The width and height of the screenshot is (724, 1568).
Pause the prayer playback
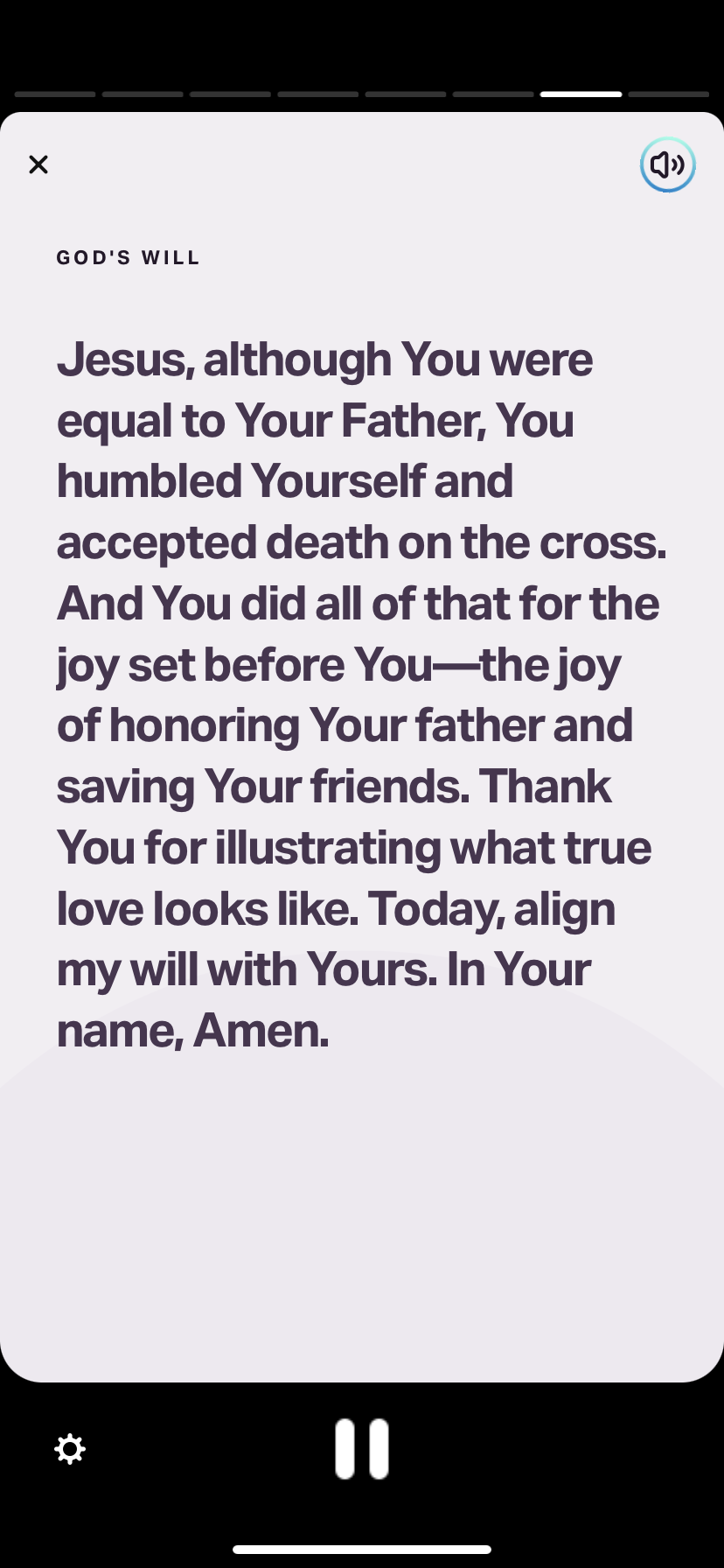point(362,1449)
